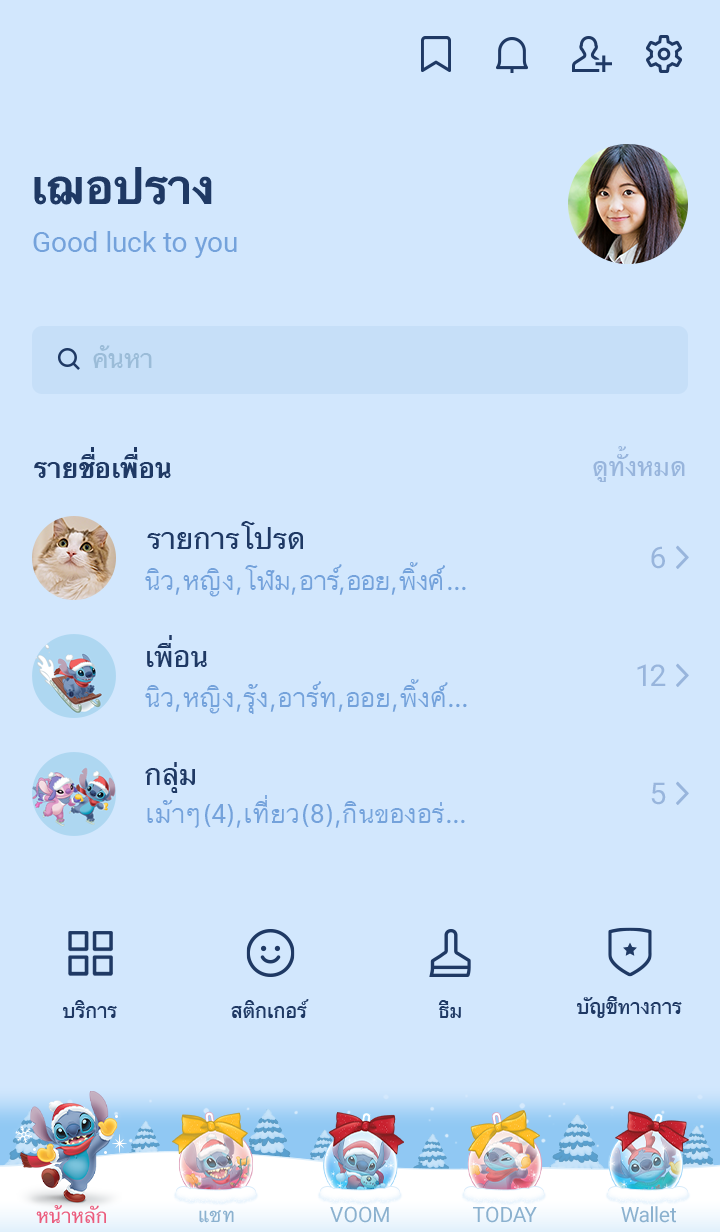Open the รายการโปรด favorites list
720x1232 pixels.
click(360, 558)
